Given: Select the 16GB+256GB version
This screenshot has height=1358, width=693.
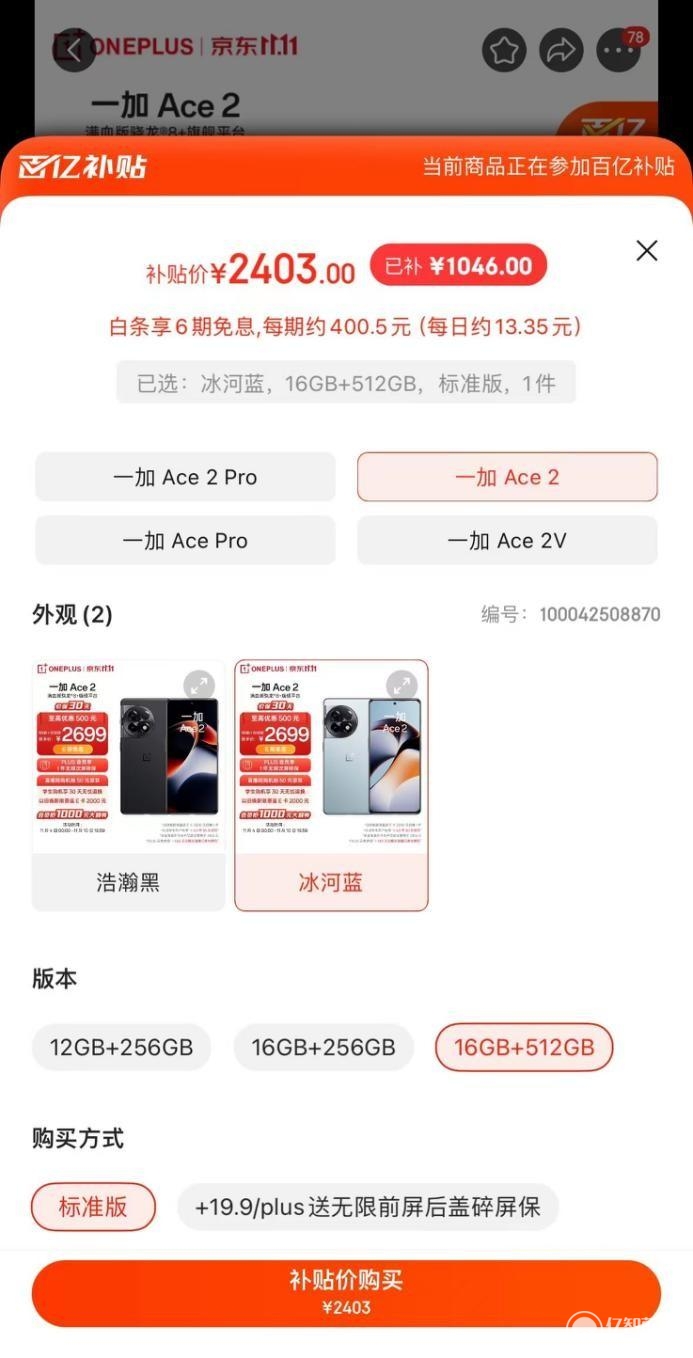Looking at the screenshot, I should click(x=323, y=1047).
